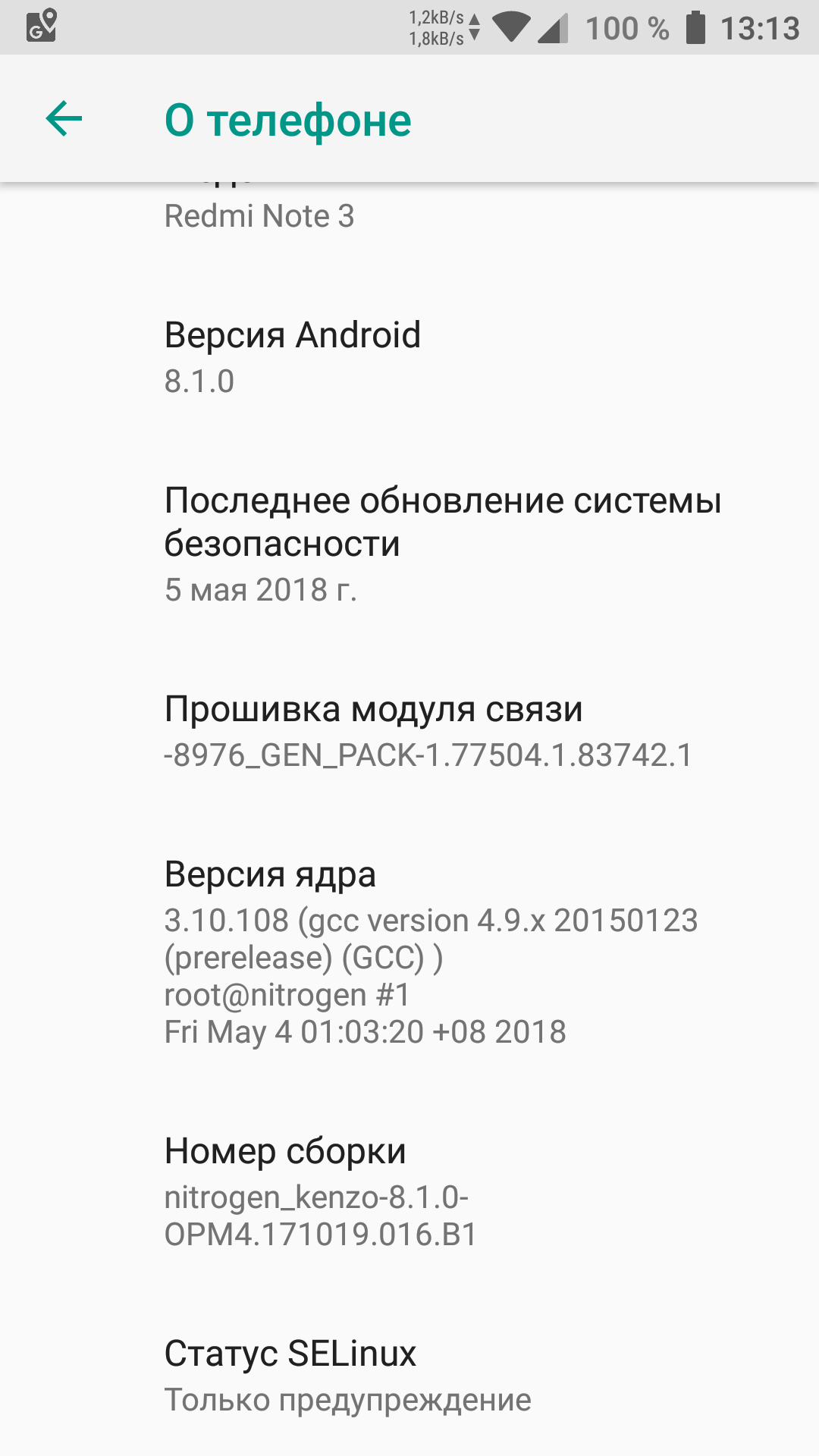The image size is (819, 1456).
Task: Go back from О телефоне screen
Action: coord(64,119)
